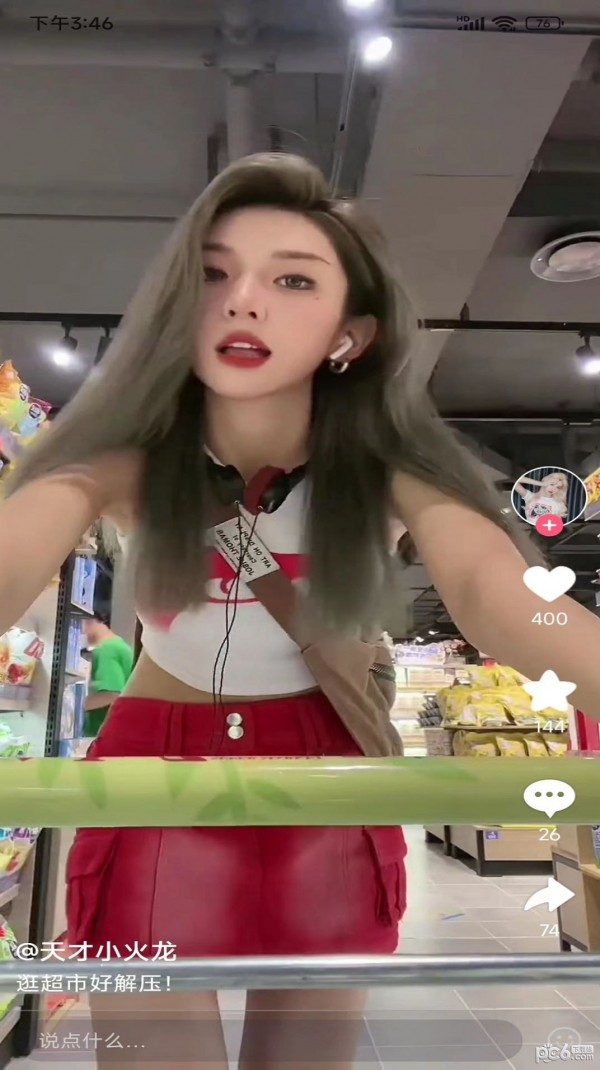Follow the creator with the plus badge
Image resolution: width=600 pixels, height=1070 pixels.
pyautogui.click(x=548, y=525)
